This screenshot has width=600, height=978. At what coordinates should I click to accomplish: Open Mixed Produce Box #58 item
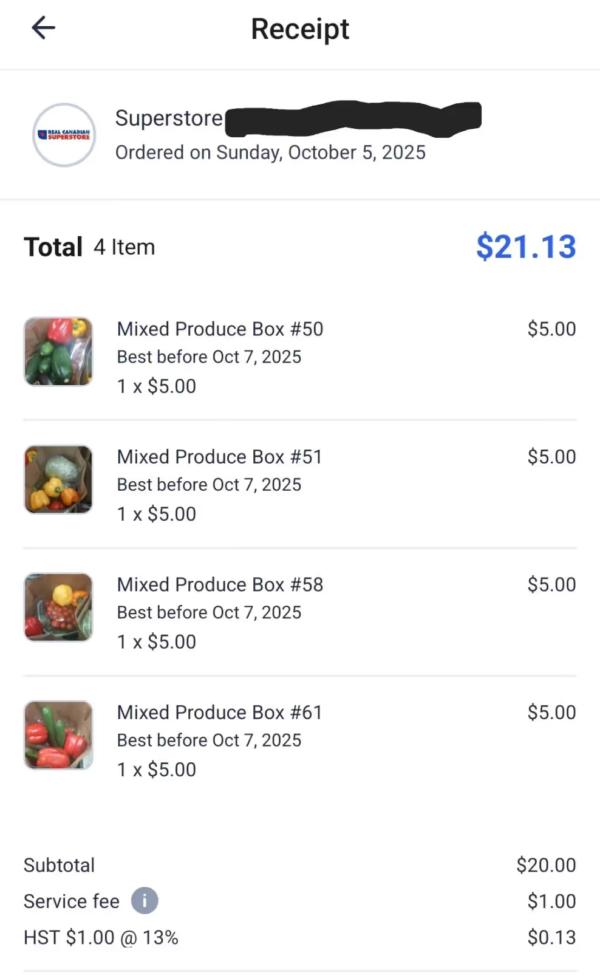pos(220,586)
